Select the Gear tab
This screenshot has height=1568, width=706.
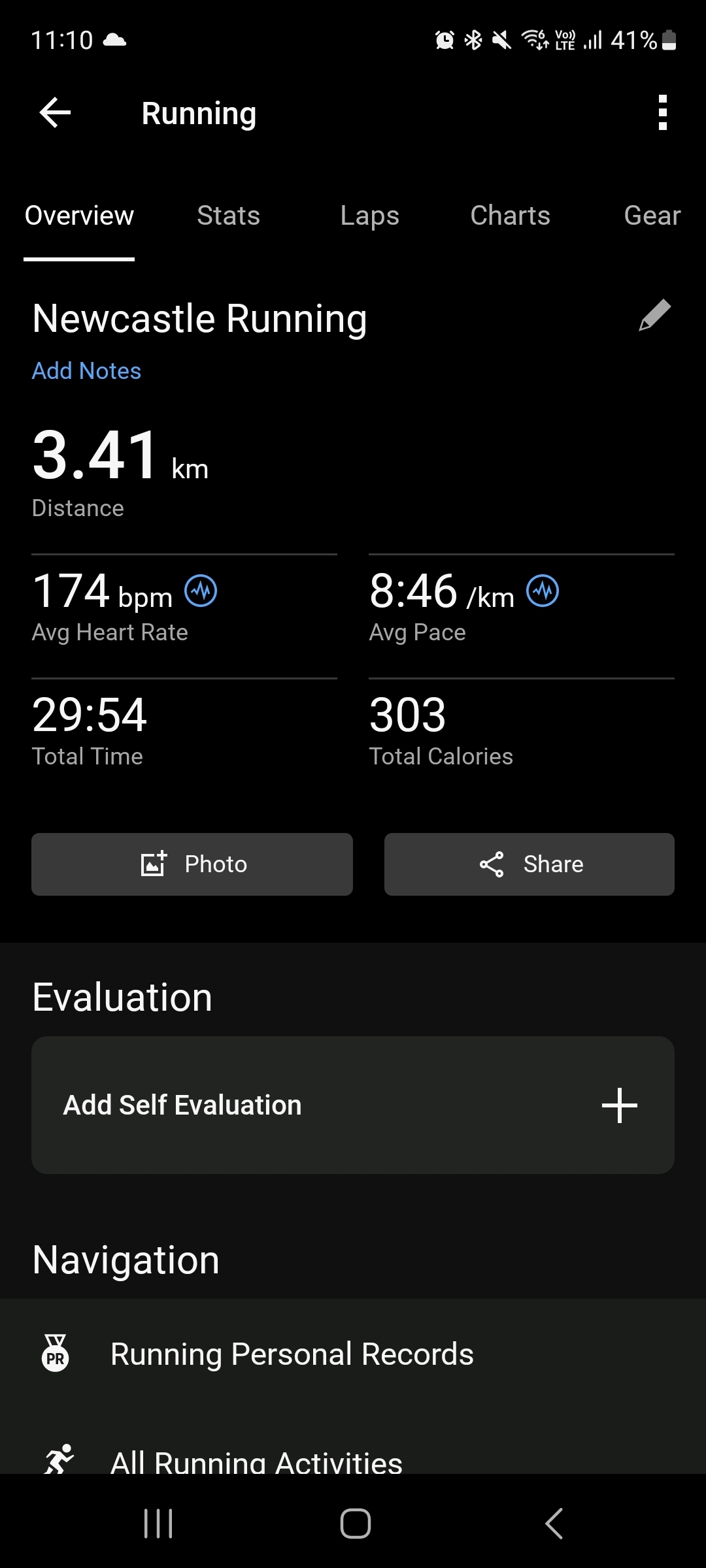652,216
